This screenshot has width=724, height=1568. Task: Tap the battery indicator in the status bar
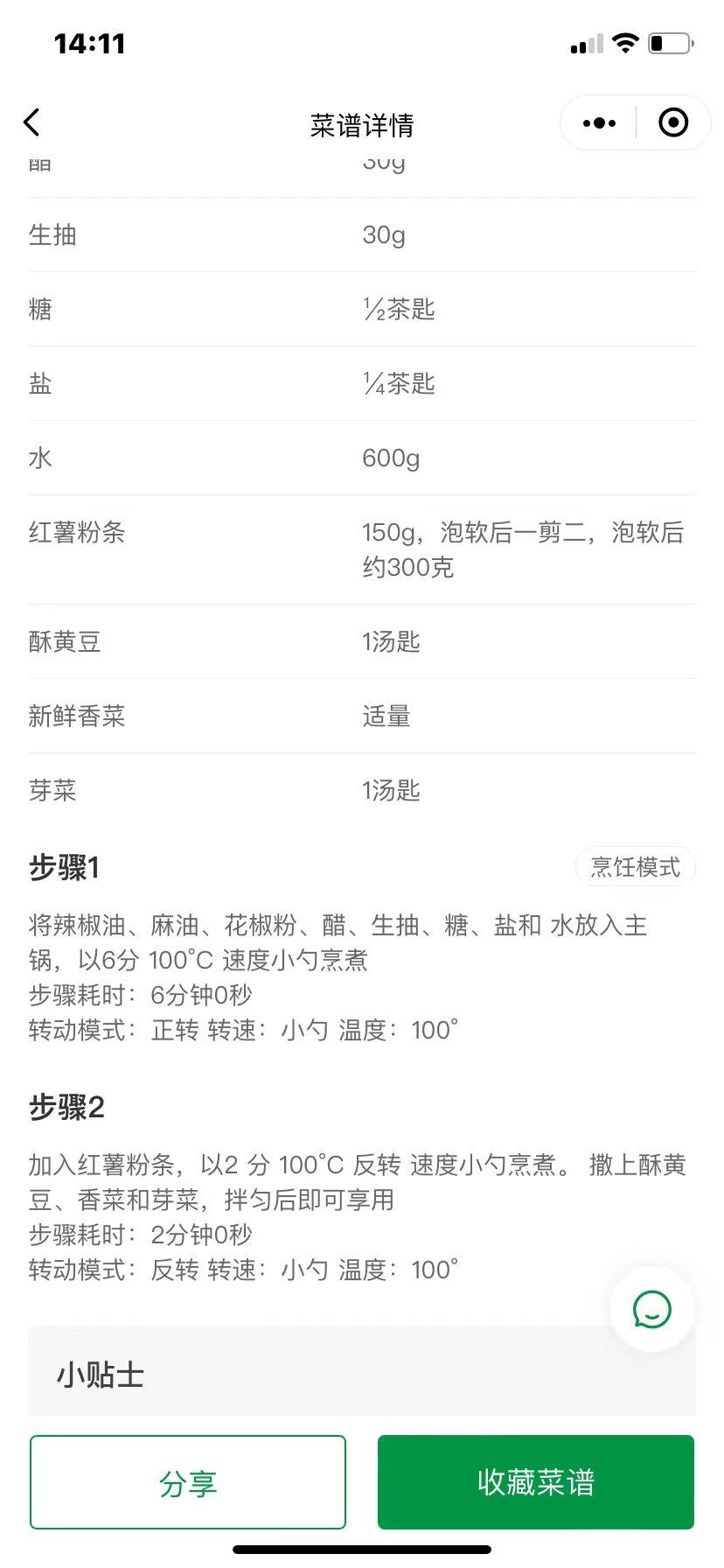point(668,42)
